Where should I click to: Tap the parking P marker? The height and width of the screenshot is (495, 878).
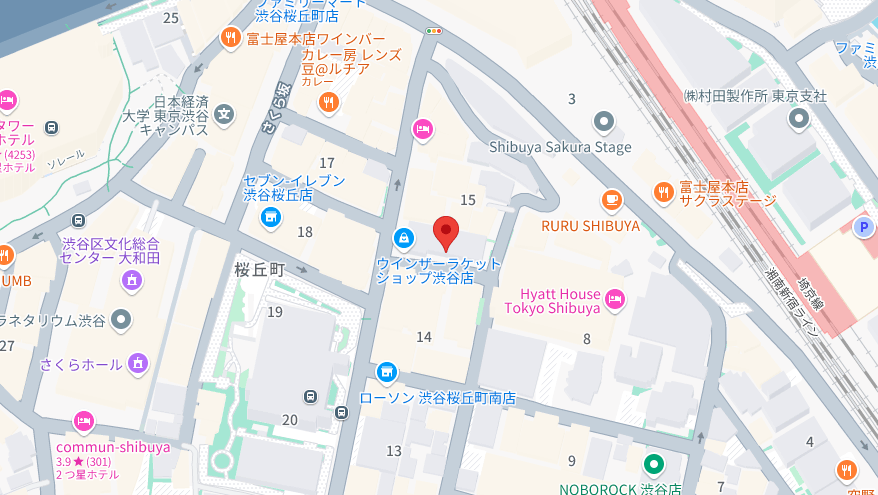(863, 228)
